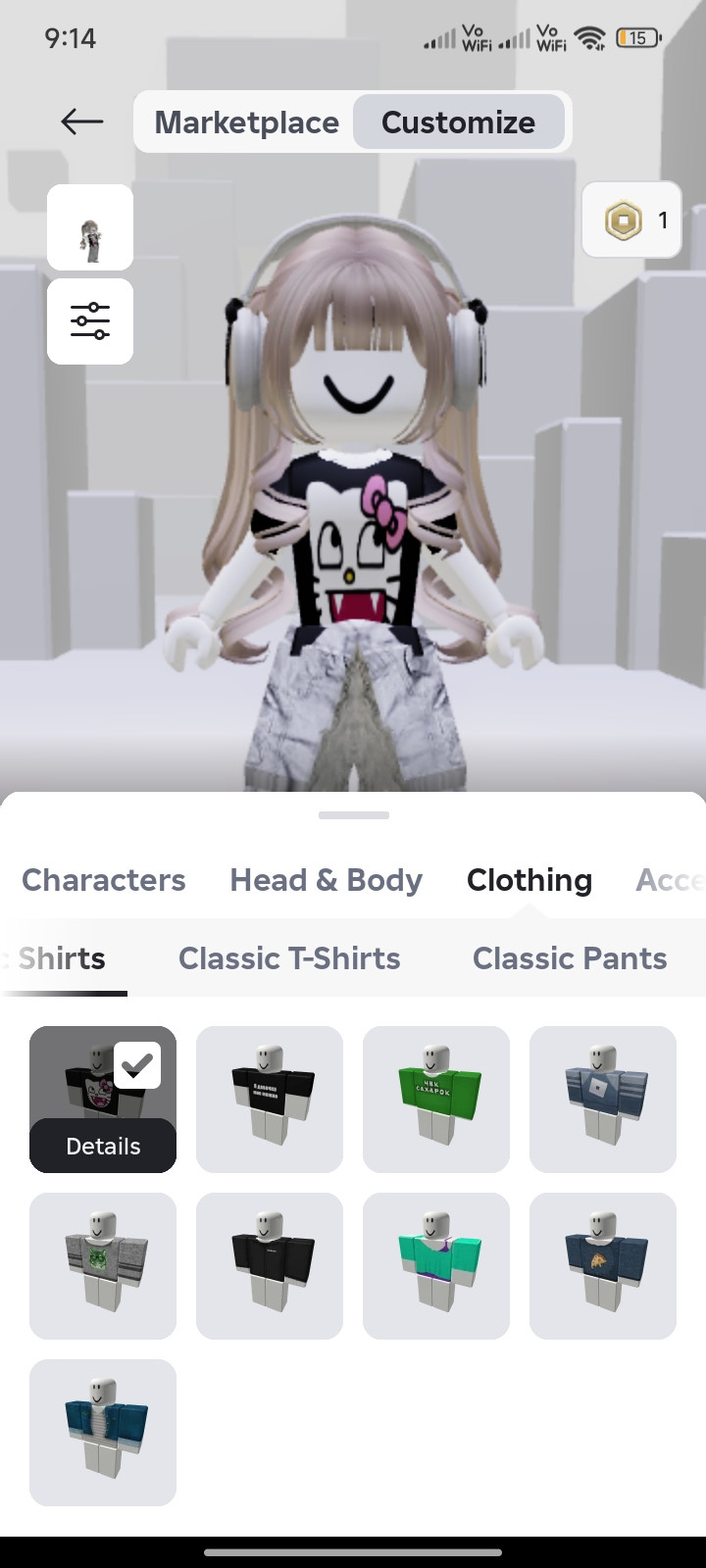Open the Head & Body category

(326, 880)
